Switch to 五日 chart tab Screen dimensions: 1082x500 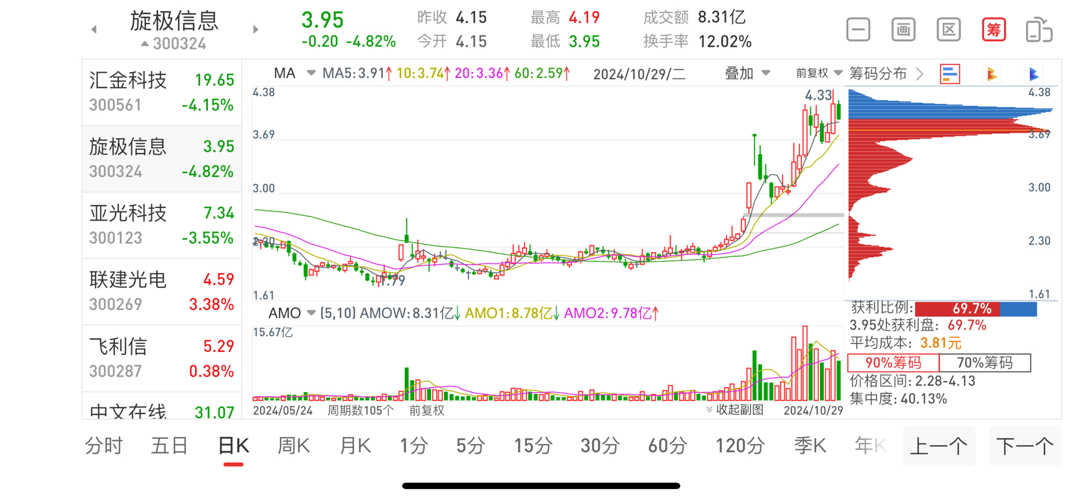pos(170,446)
